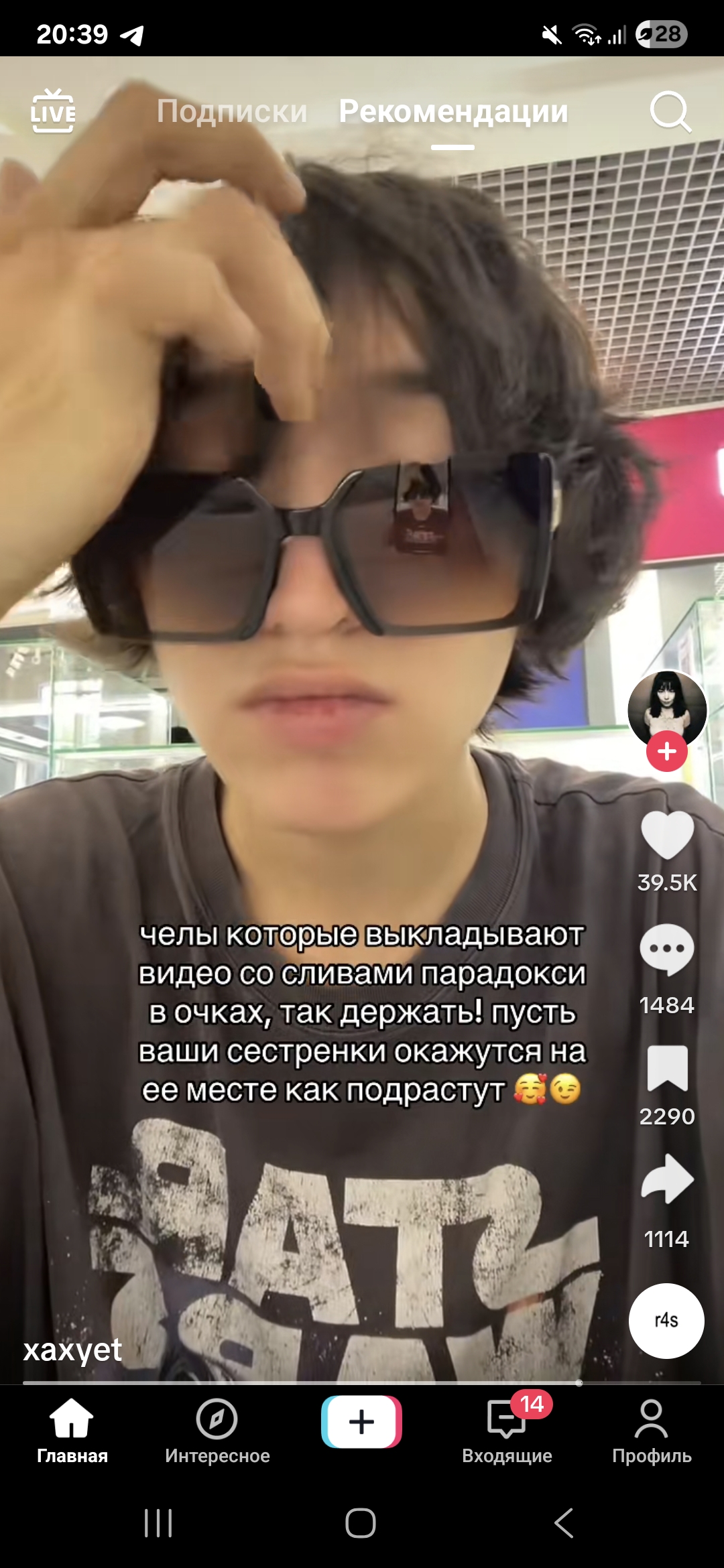Follow the creator with the red plus

pos(666,752)
